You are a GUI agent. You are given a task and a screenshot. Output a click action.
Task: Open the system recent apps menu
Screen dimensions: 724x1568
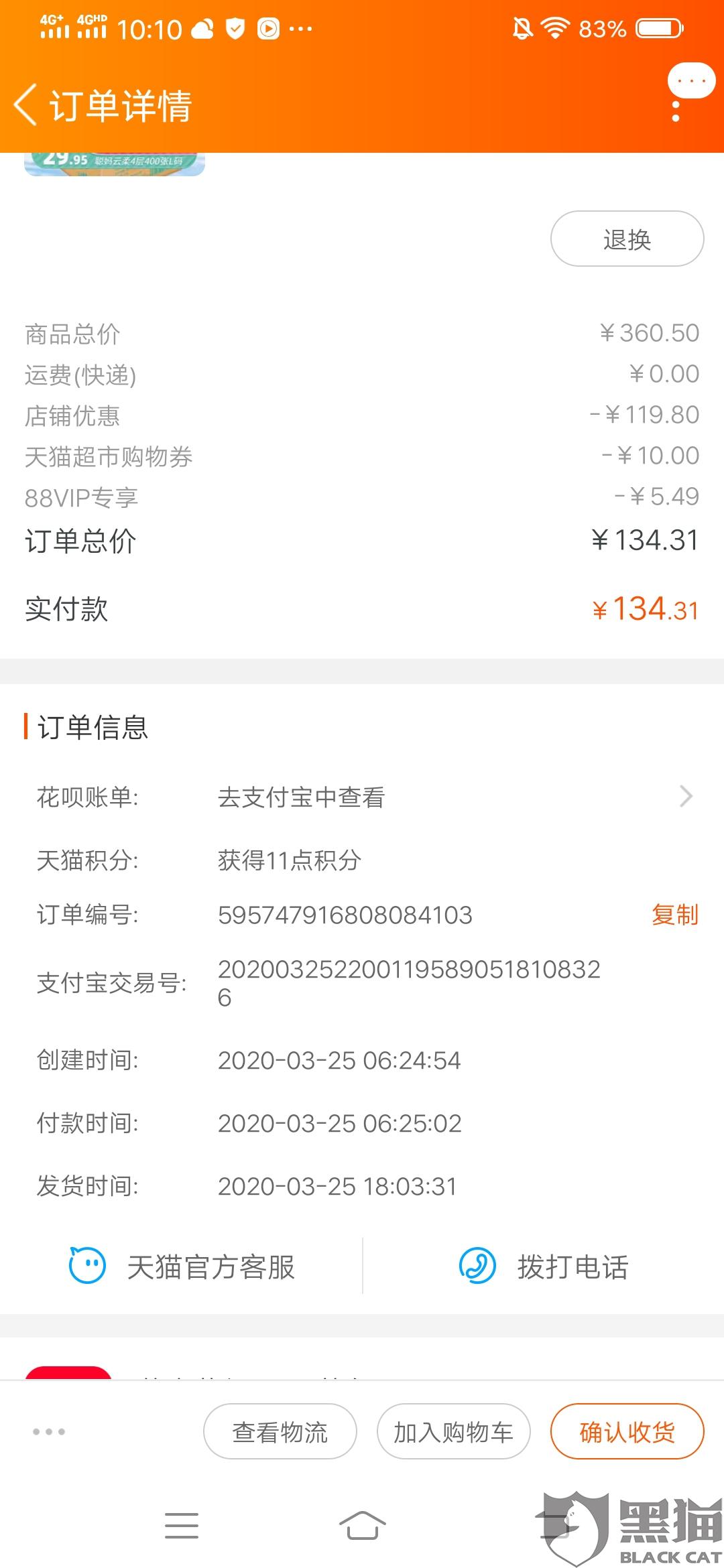(x=181, y=1525)
